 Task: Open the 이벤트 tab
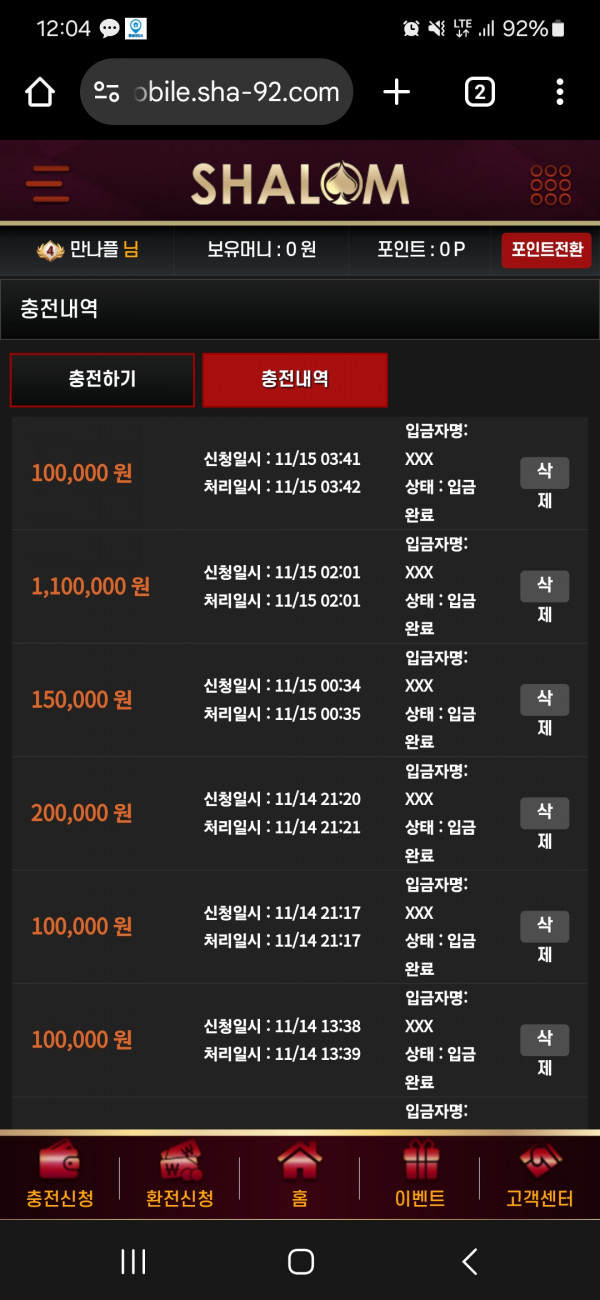pyautogui.click(x=420, y=1177)
